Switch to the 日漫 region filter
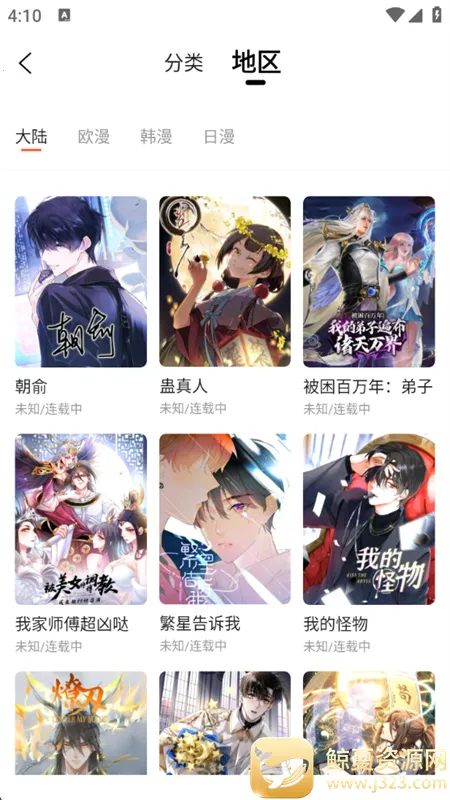 point(219,136)
